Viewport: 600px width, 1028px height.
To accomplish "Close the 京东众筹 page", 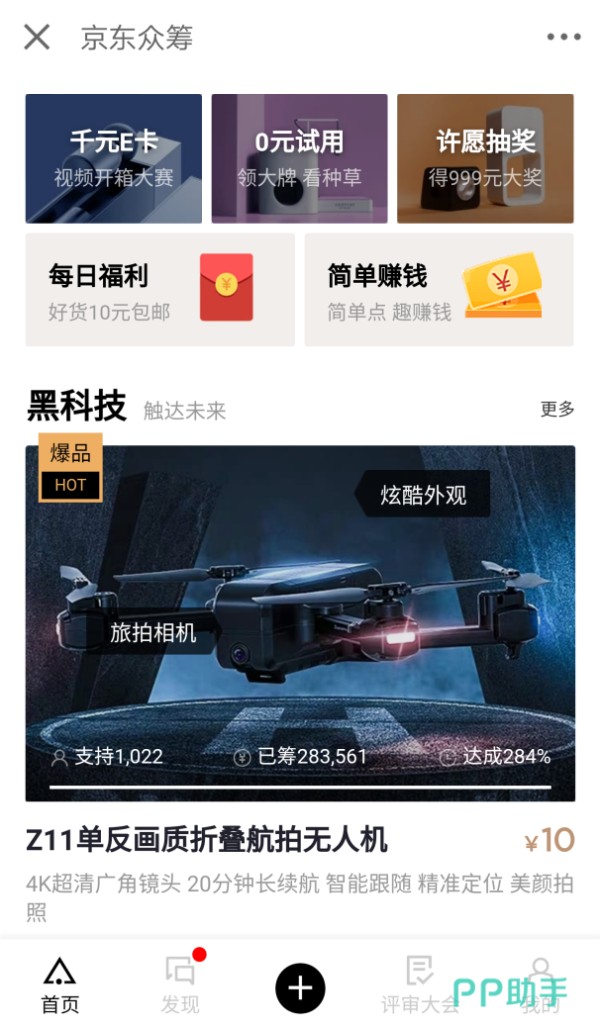I will (37, 38).
